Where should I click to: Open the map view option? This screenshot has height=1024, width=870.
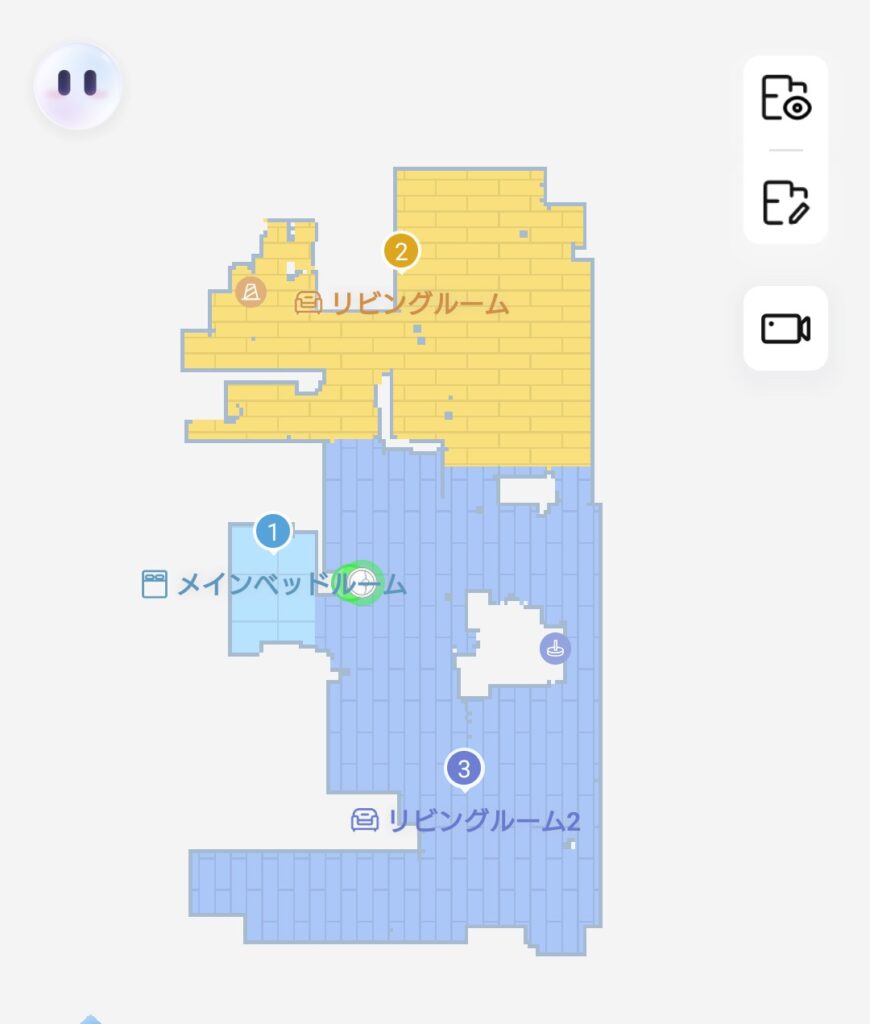(785, 98)
